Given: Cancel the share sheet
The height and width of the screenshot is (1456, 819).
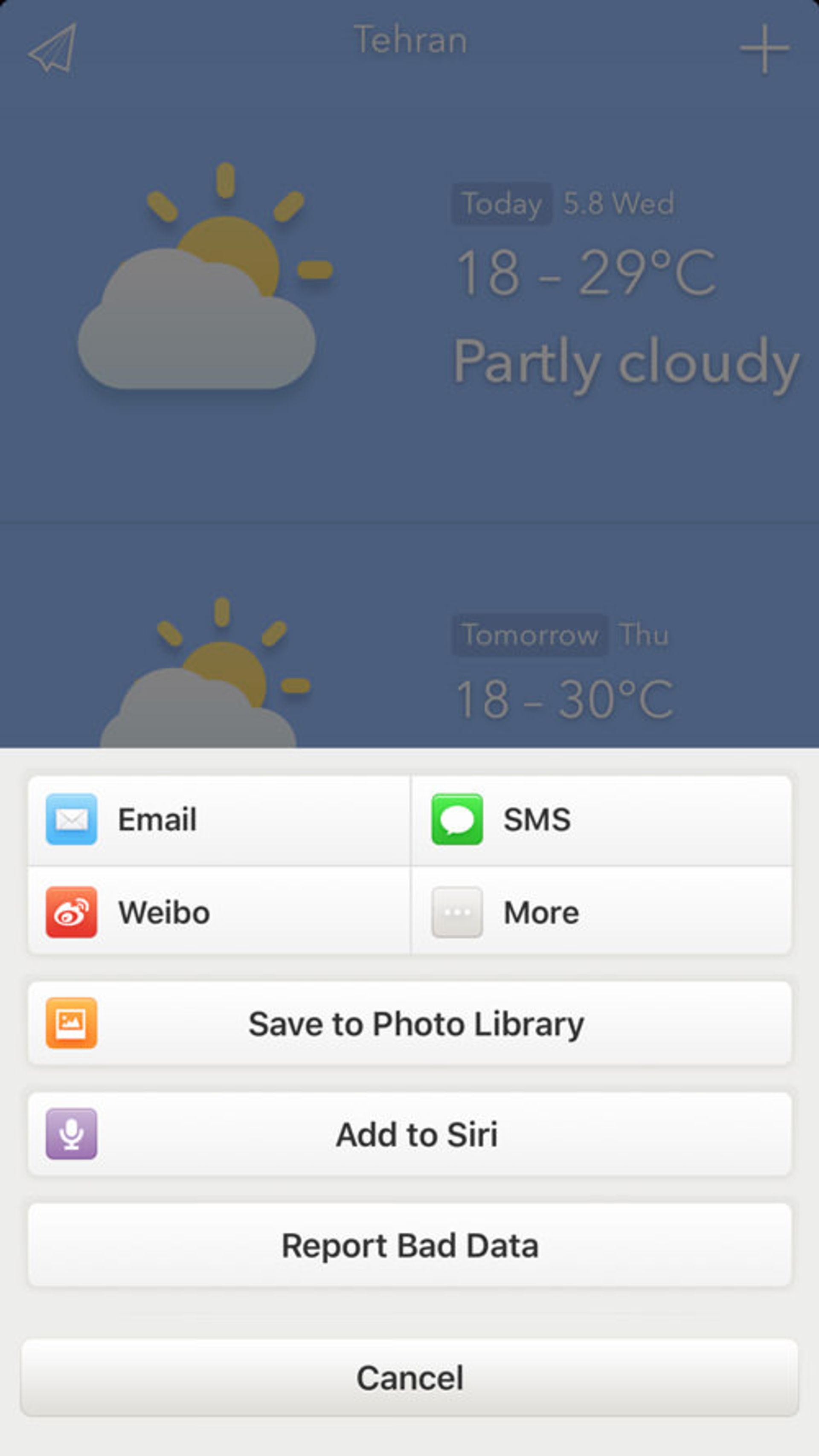Looking at the screenshot, I should tap(409, 1378).
